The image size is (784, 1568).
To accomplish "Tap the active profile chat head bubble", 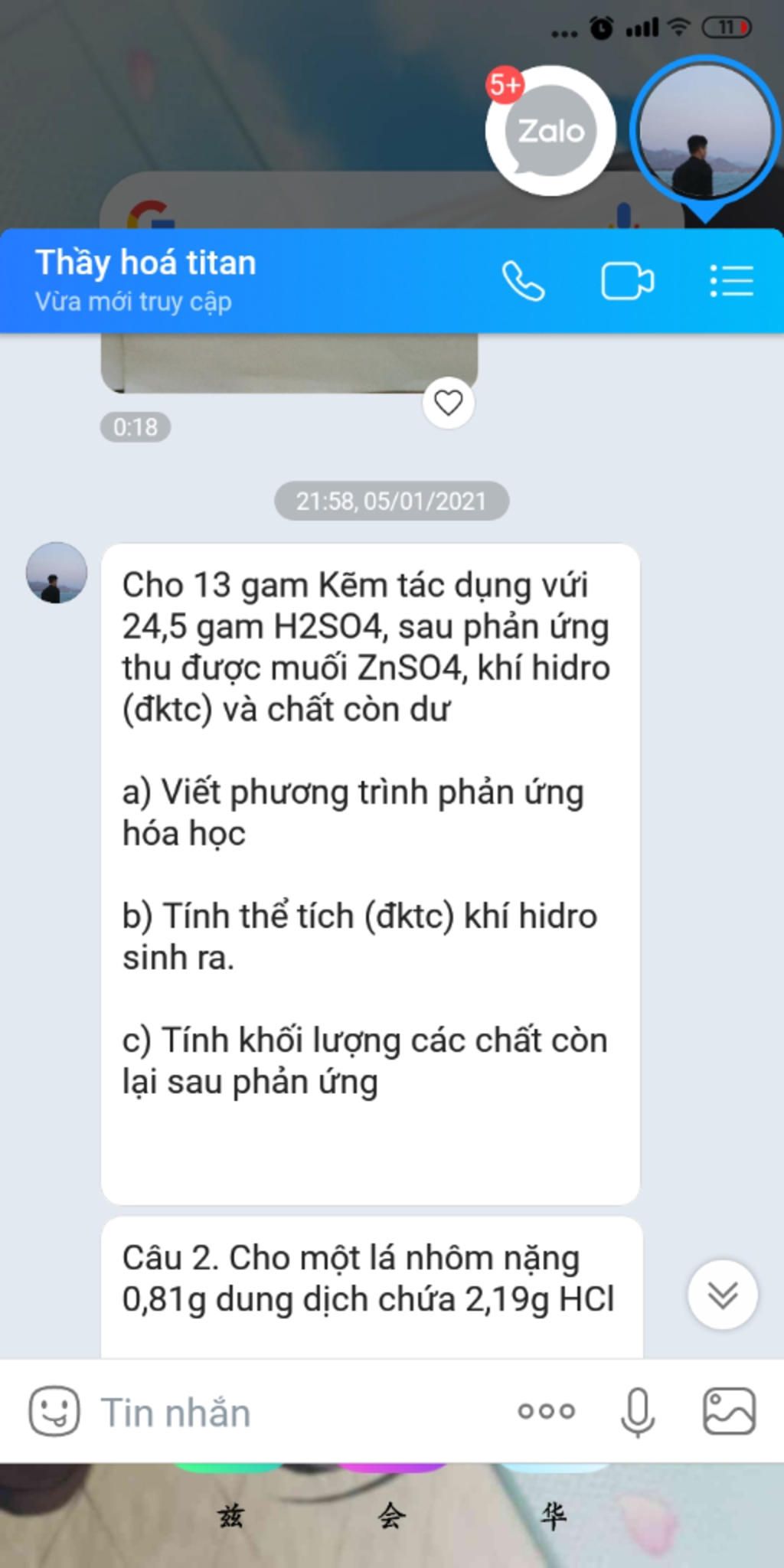I will (705, 131).
